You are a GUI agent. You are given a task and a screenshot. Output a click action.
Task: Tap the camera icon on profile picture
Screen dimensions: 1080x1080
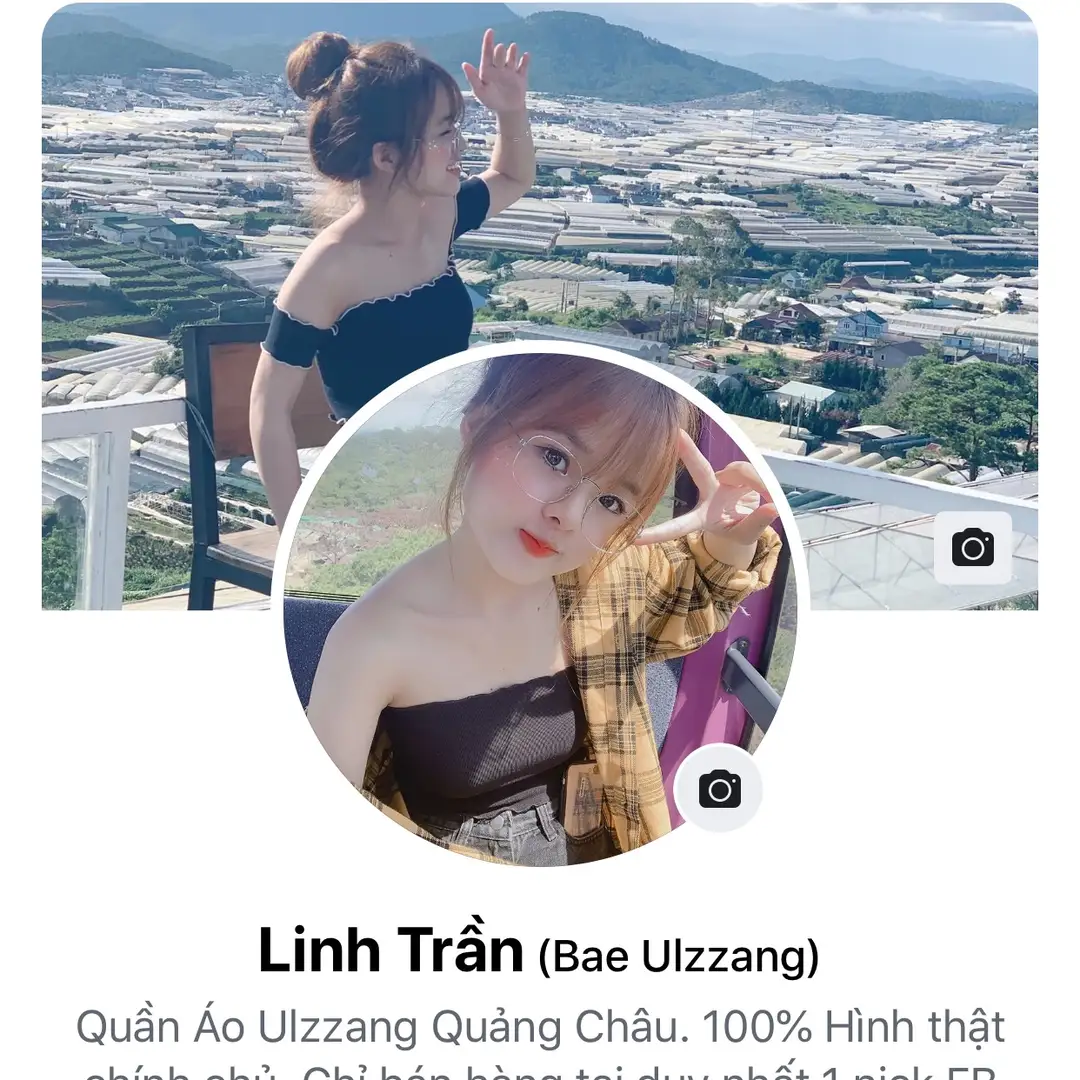point(719,789)
